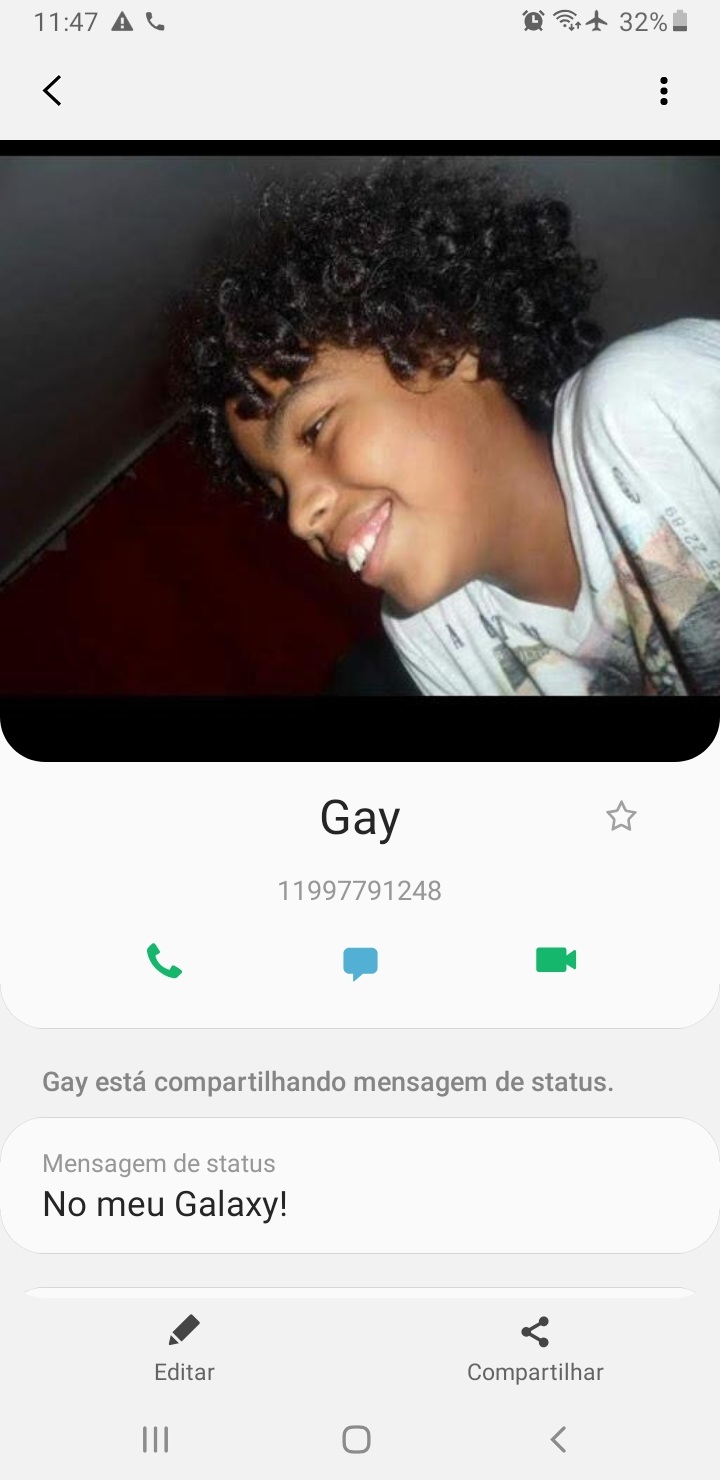
Task: Call the contact with the phone icon
Action: (x=164, y=961)
